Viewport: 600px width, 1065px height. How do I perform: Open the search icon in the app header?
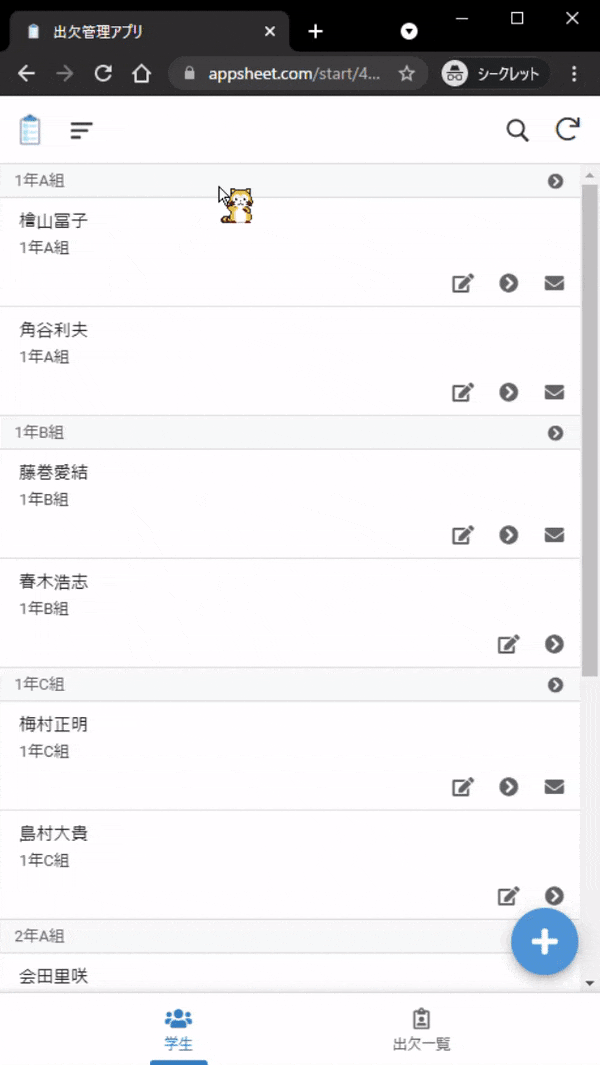(x=517, y=130)
